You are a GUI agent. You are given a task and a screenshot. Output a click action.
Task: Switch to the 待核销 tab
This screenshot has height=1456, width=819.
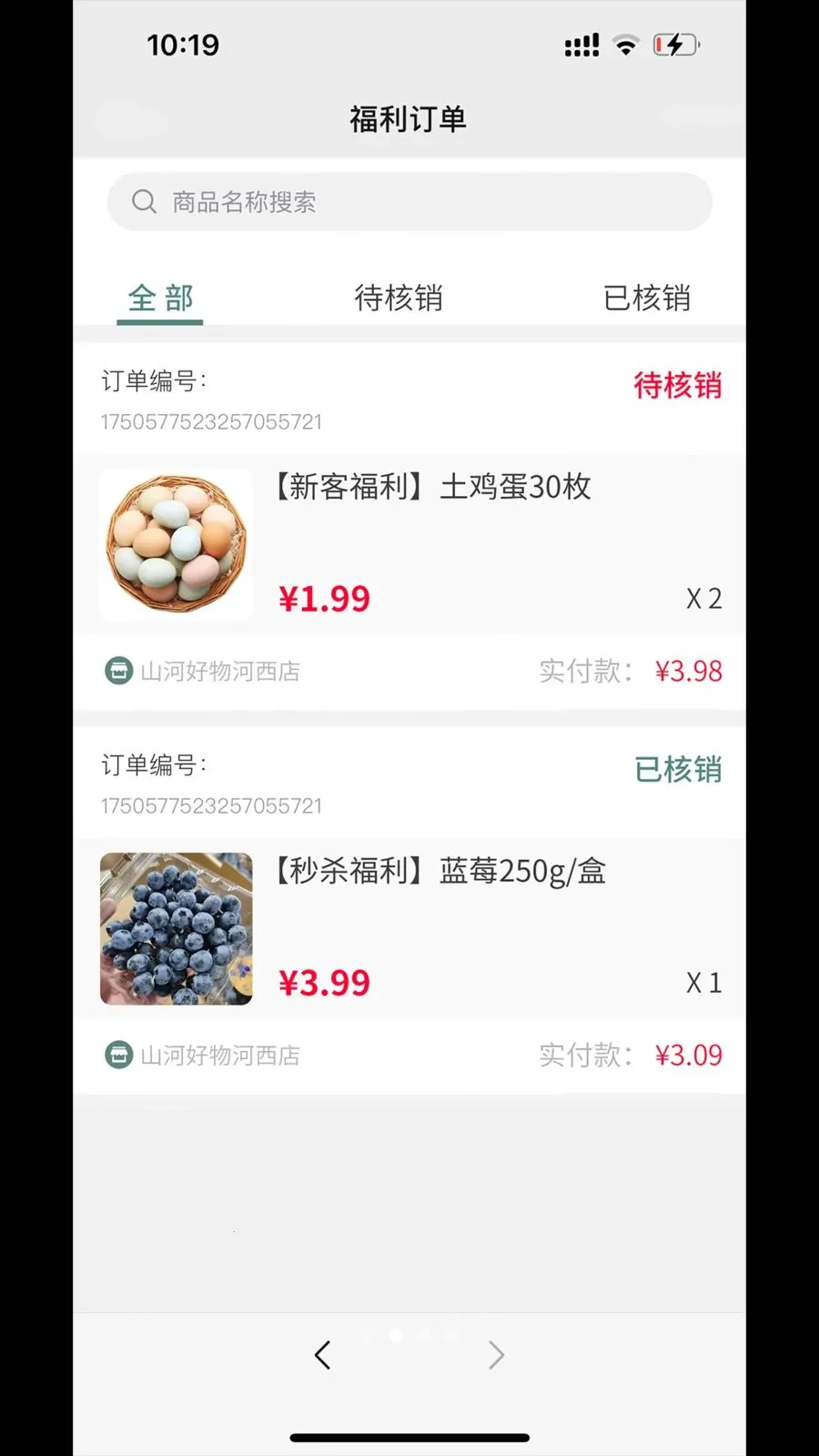pos(399,298)
